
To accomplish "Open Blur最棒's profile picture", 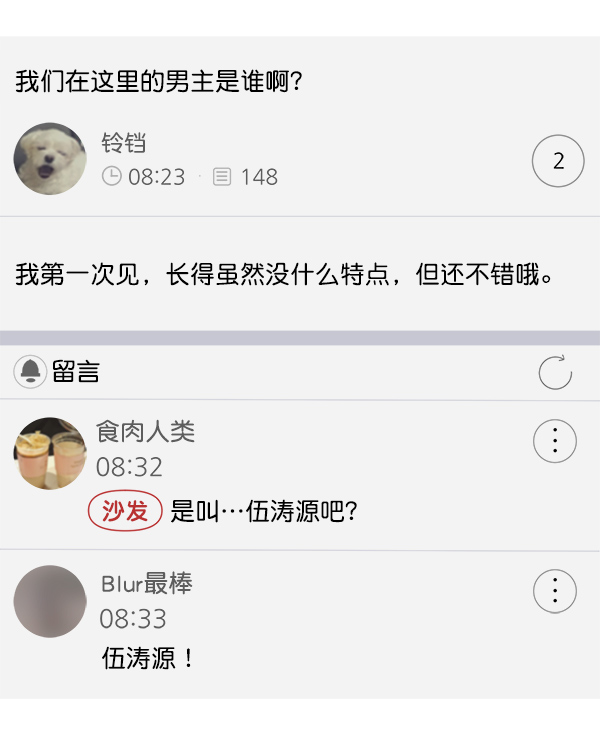I will tap(50, 601).
